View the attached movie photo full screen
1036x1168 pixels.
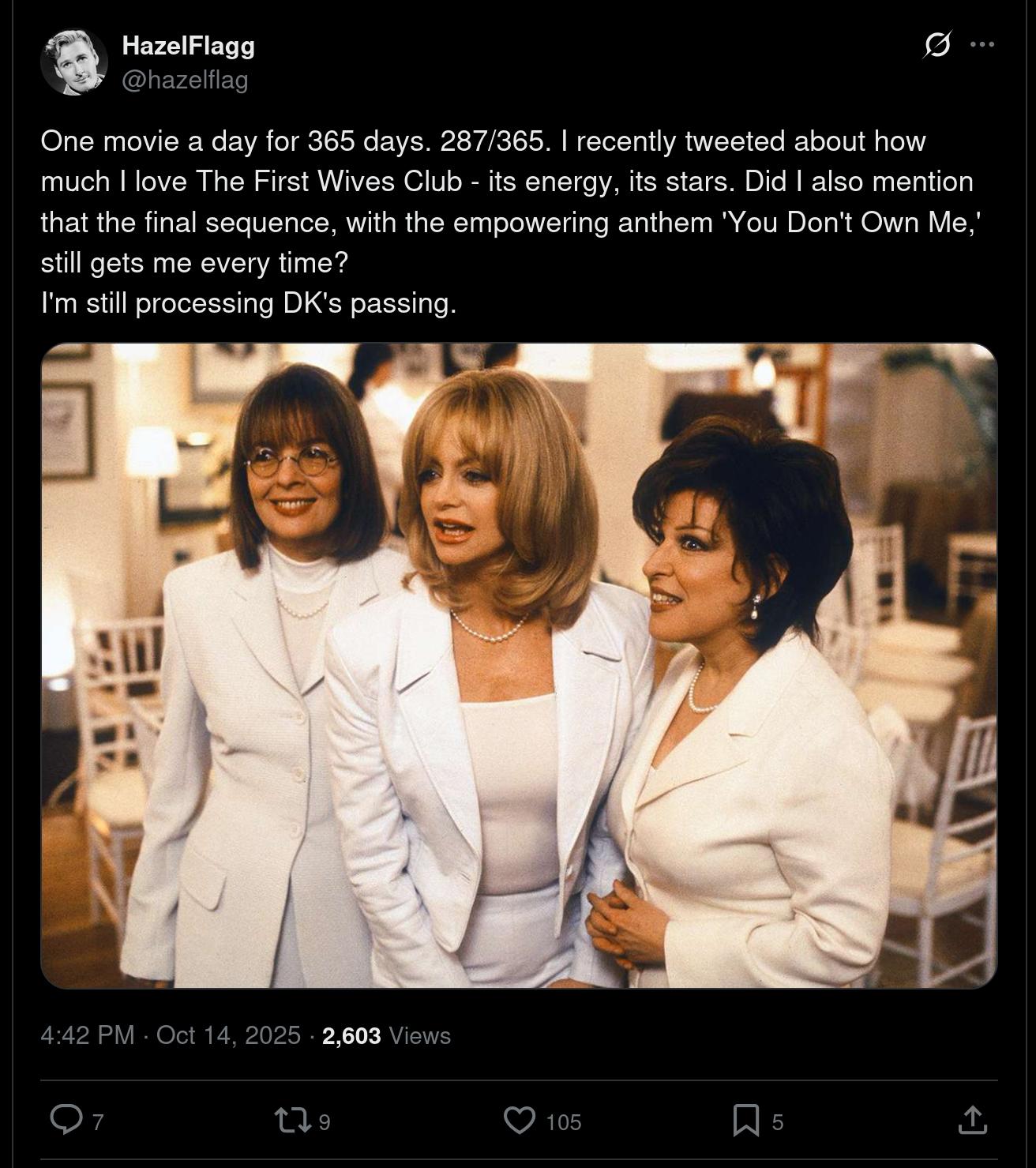click(x=519, y=665)
